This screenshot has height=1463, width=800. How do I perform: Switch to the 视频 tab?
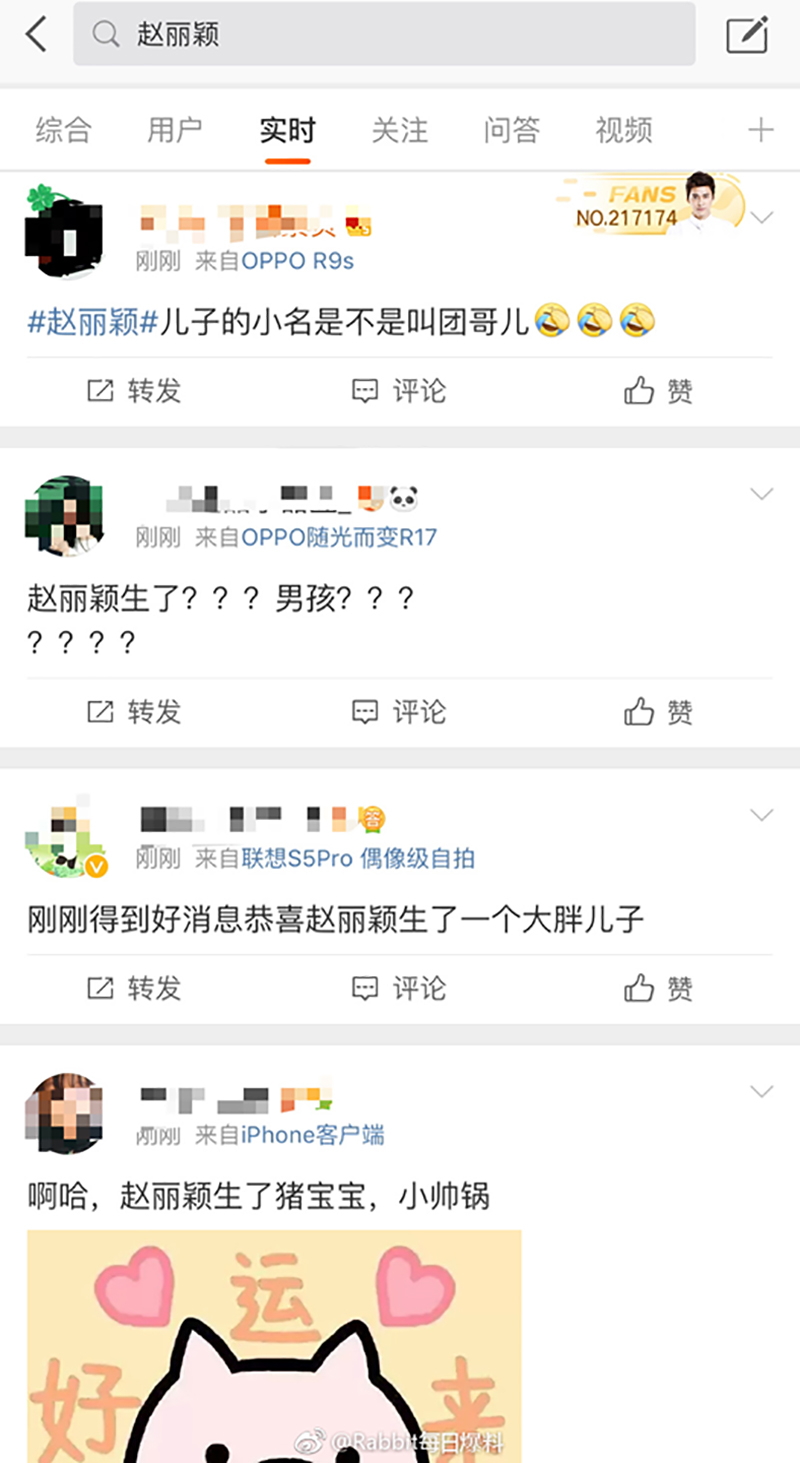click(x=623, y=130)
